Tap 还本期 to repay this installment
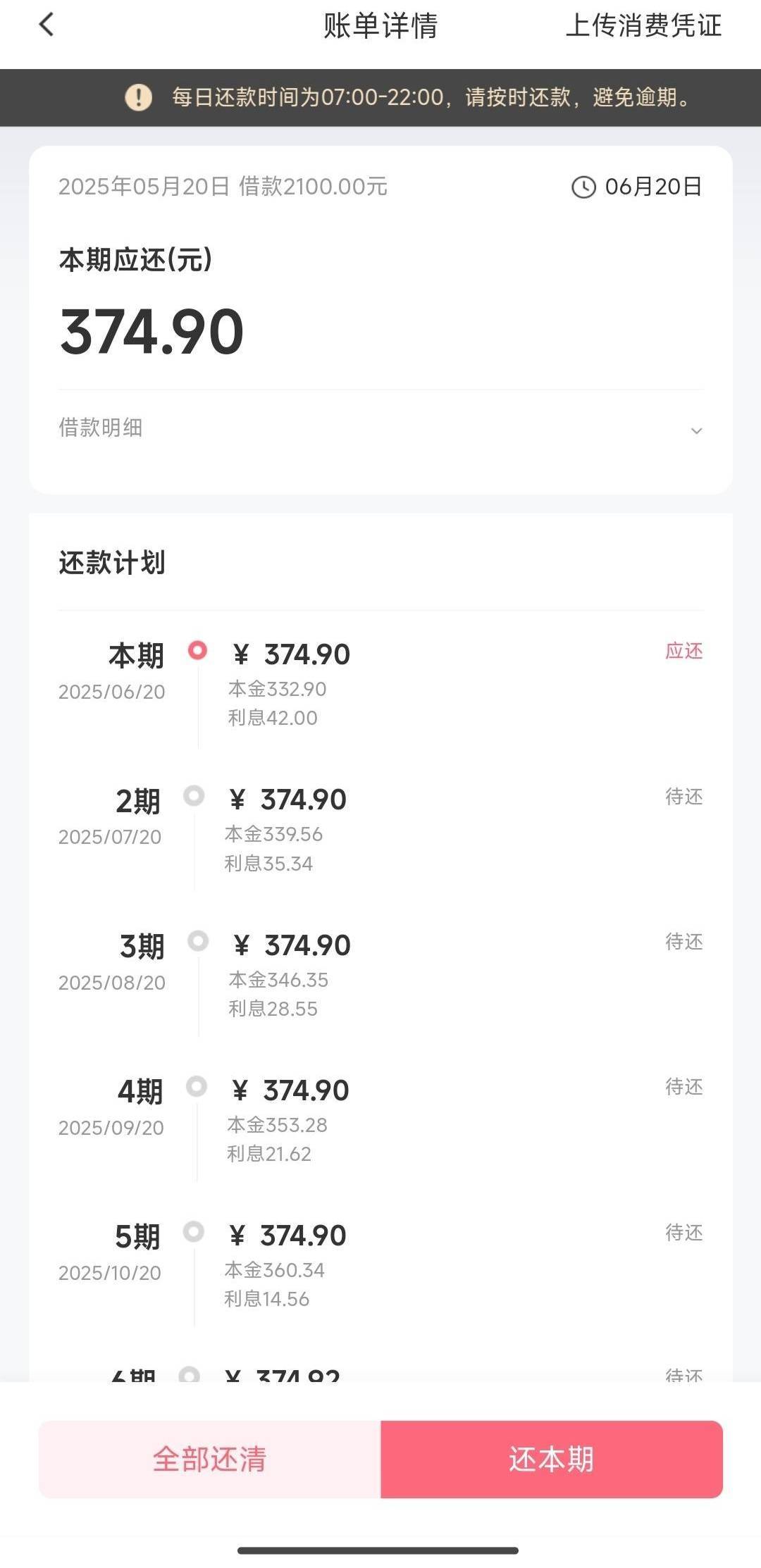Image resolution: width=761 pixels, height=1568 pixels. pos(552,1459)
